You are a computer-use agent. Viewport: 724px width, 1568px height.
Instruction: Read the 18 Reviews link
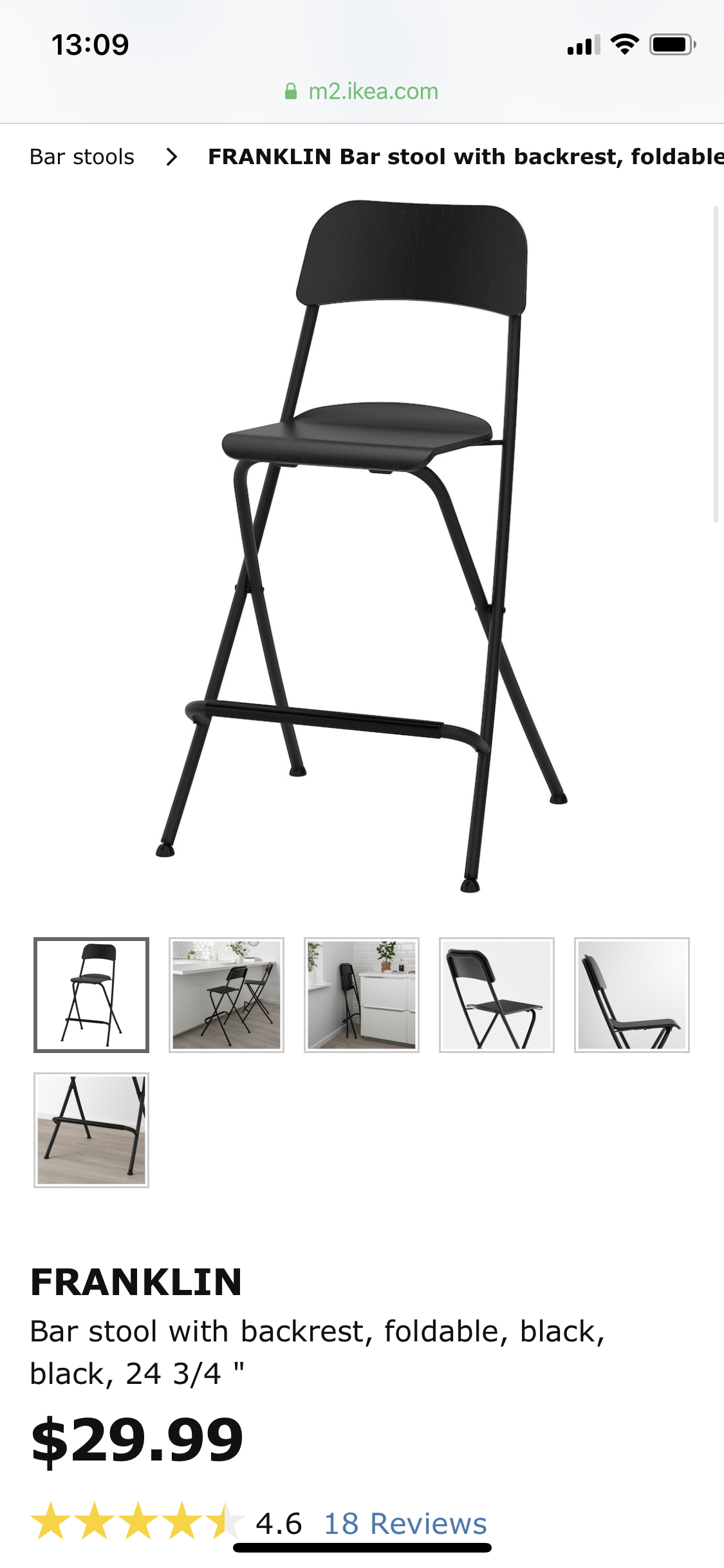pos(405,1524)
